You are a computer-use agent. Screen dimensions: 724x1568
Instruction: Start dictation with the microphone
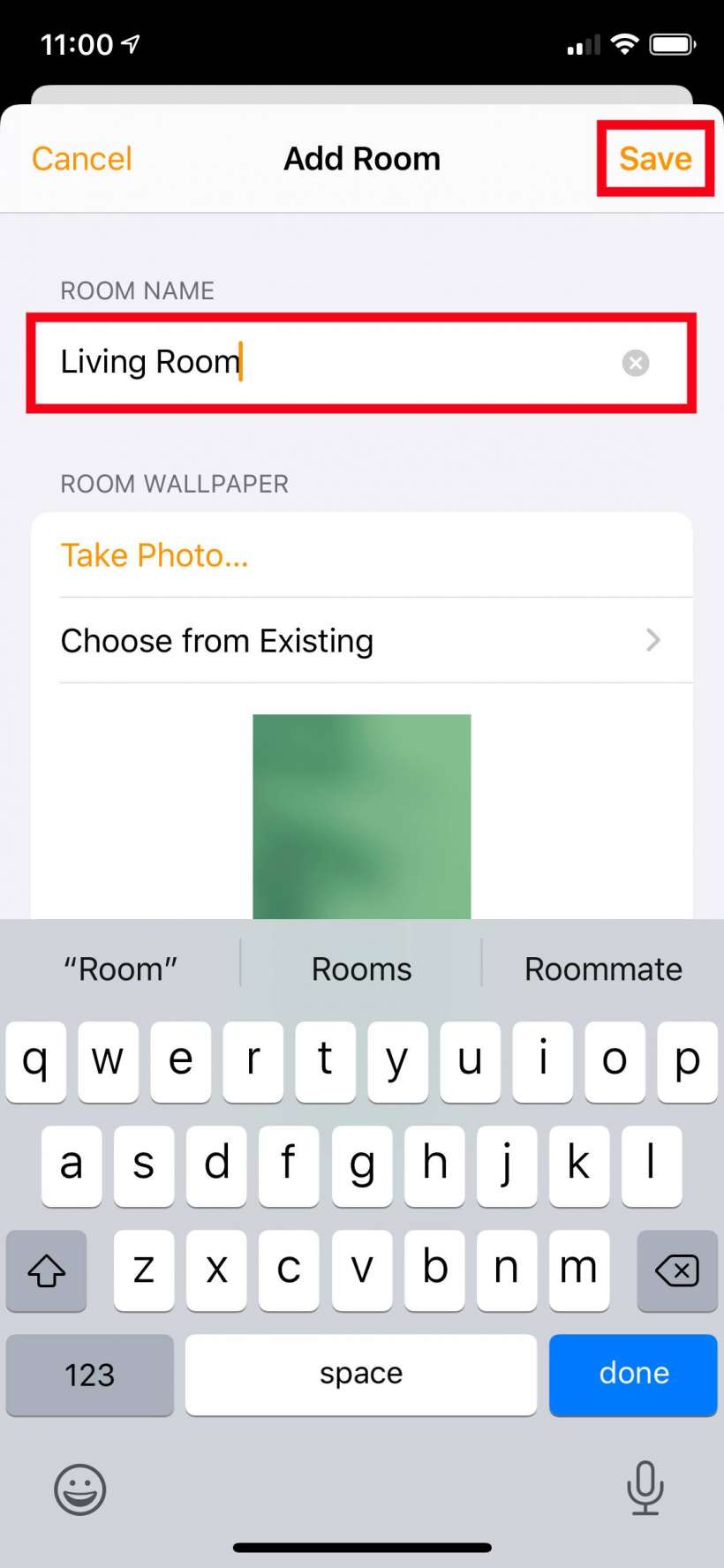(x=645, y=1489)
